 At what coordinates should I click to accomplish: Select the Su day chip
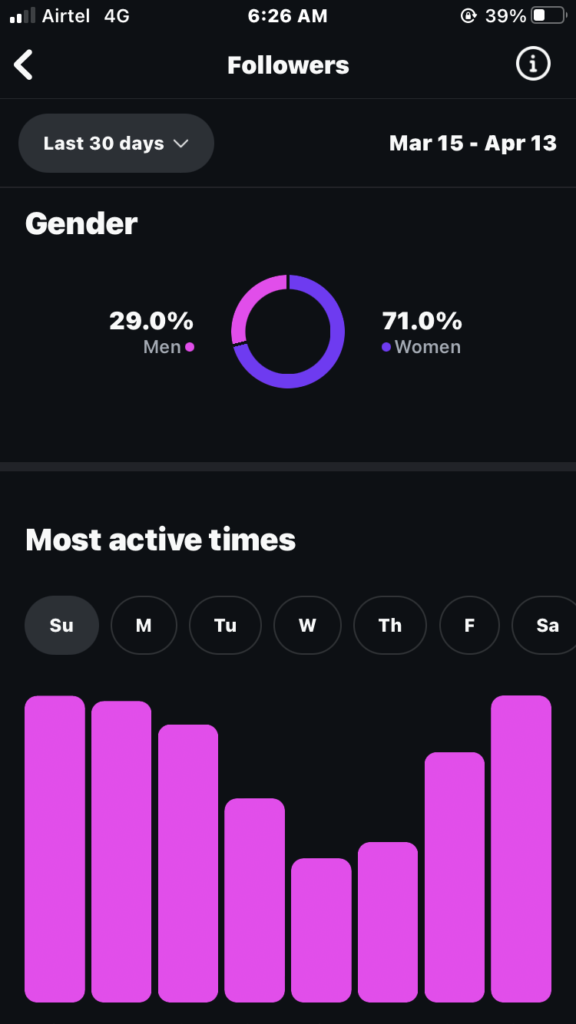pyautogui.click(x=61, y=625)
